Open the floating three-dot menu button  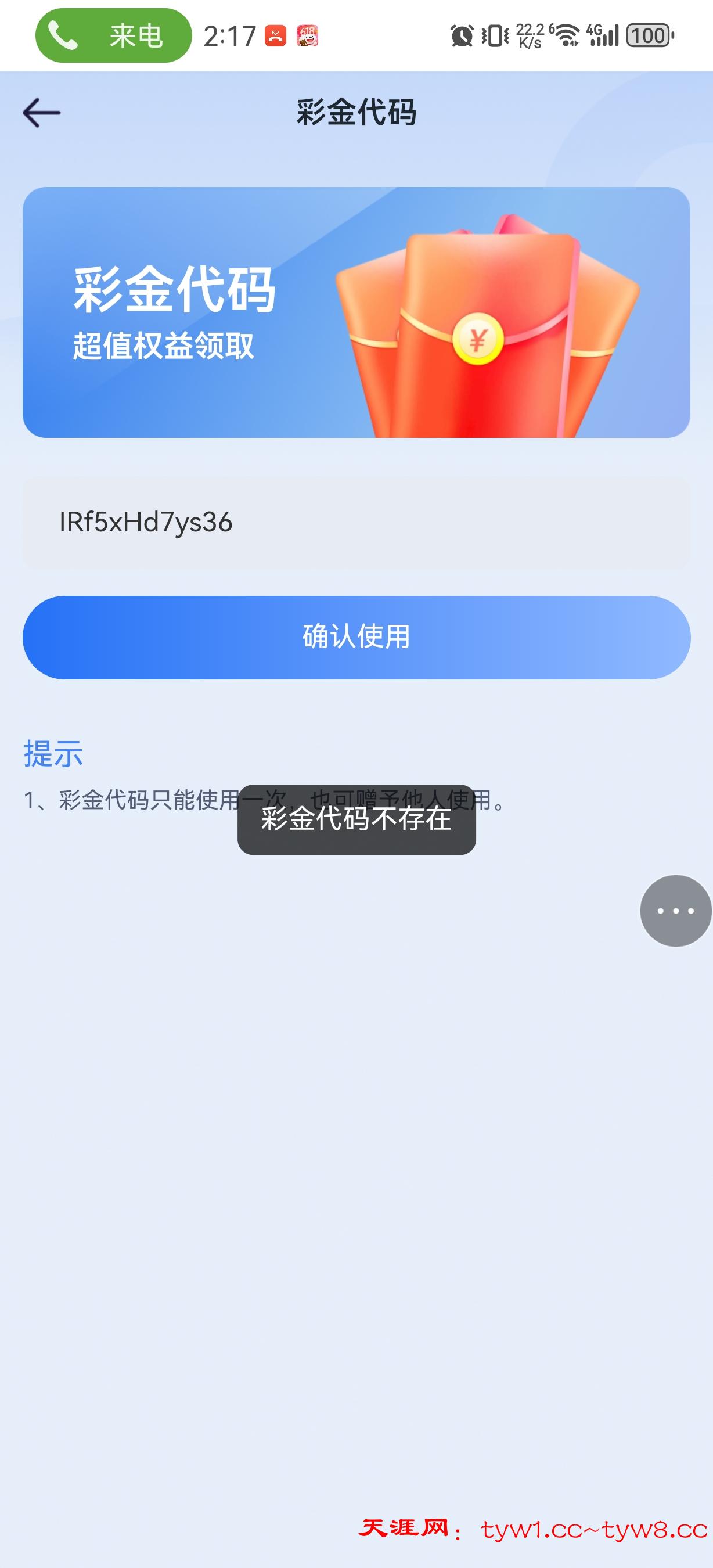point(675,911)
